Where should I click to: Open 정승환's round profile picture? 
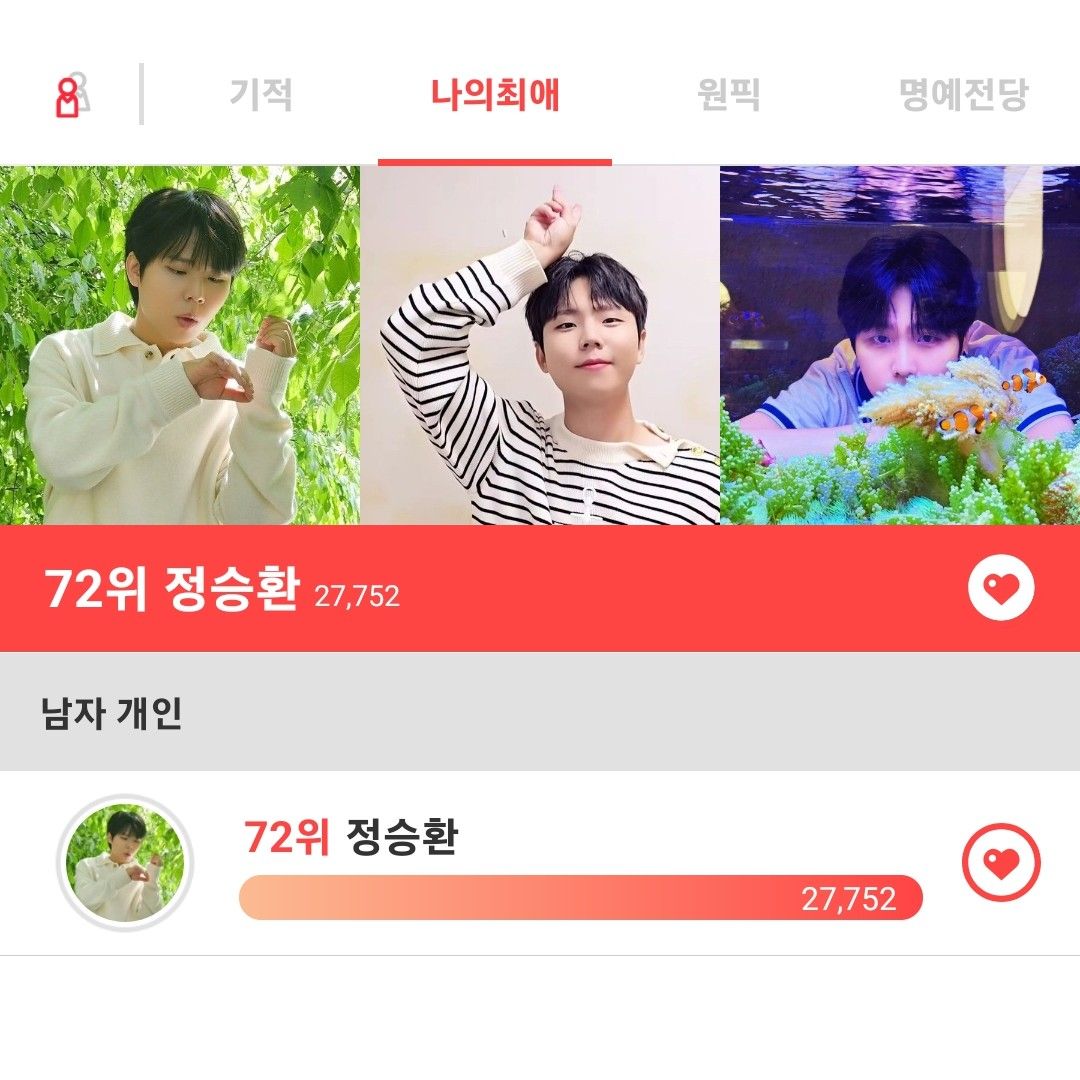pyautogui.click(x=125, y=863)
